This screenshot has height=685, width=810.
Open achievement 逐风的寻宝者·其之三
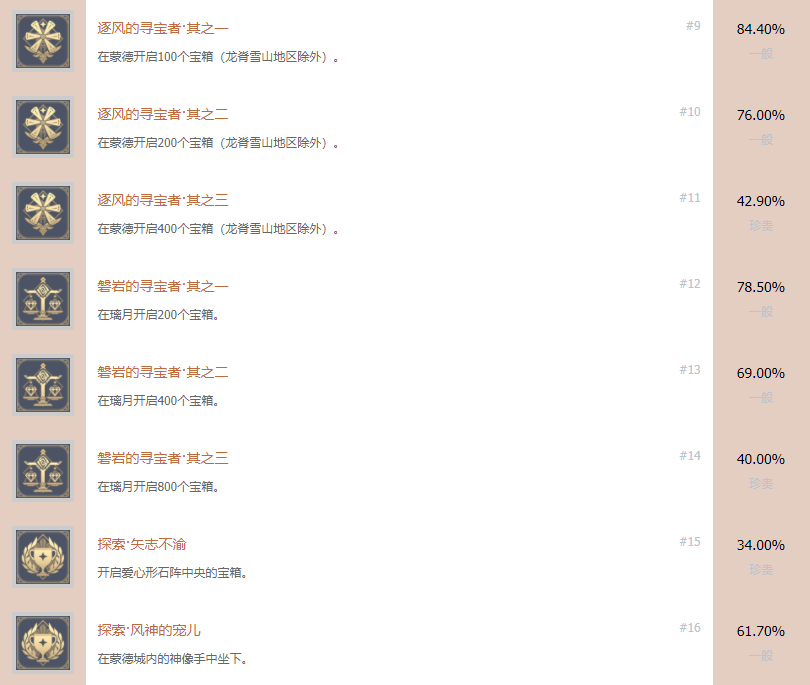click(x=162, y=200)
